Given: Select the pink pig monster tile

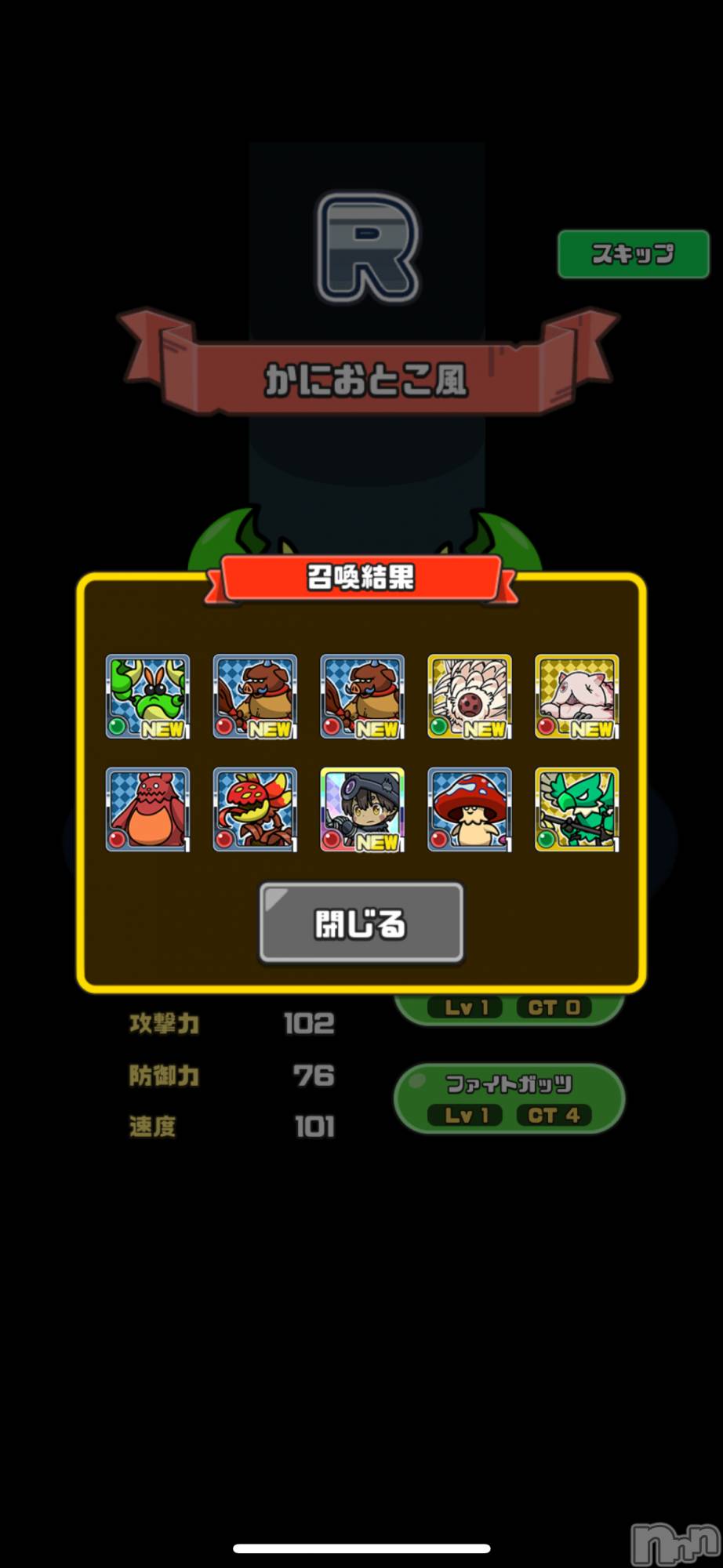Looking at the screenshot, I should 577,696.
